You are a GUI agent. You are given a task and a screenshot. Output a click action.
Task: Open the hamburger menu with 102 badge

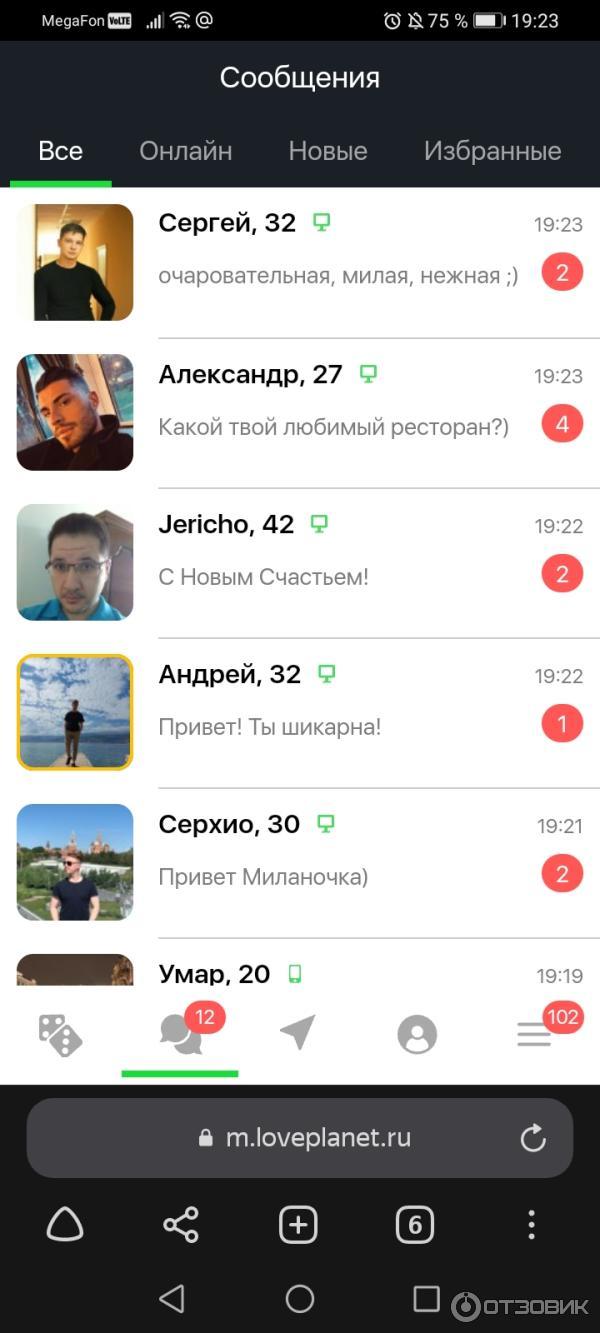click(x=534, y=1035)
